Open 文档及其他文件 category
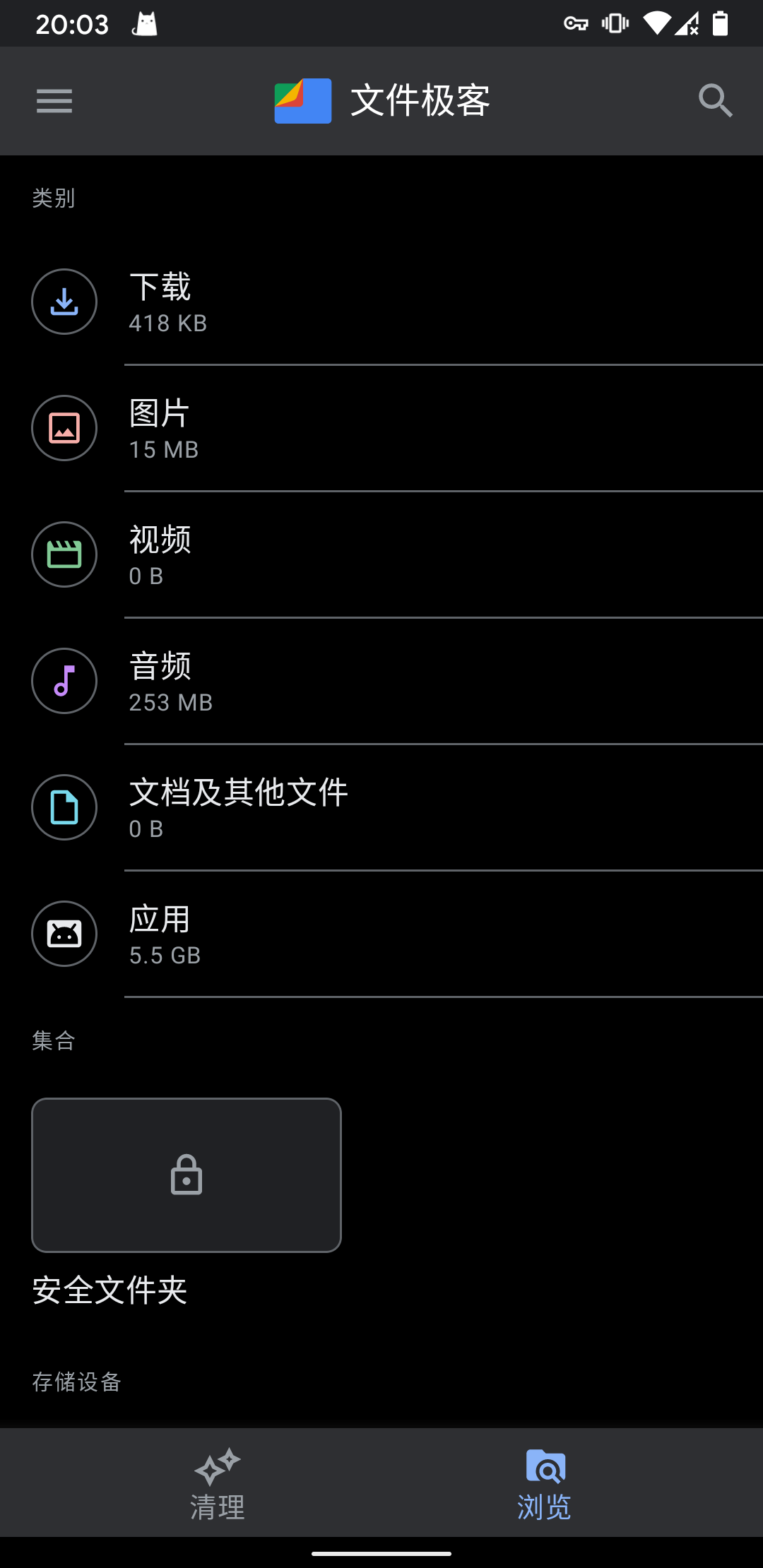Image resolution: width=763 pixels, height=1568 pixels. pos(381,808)
